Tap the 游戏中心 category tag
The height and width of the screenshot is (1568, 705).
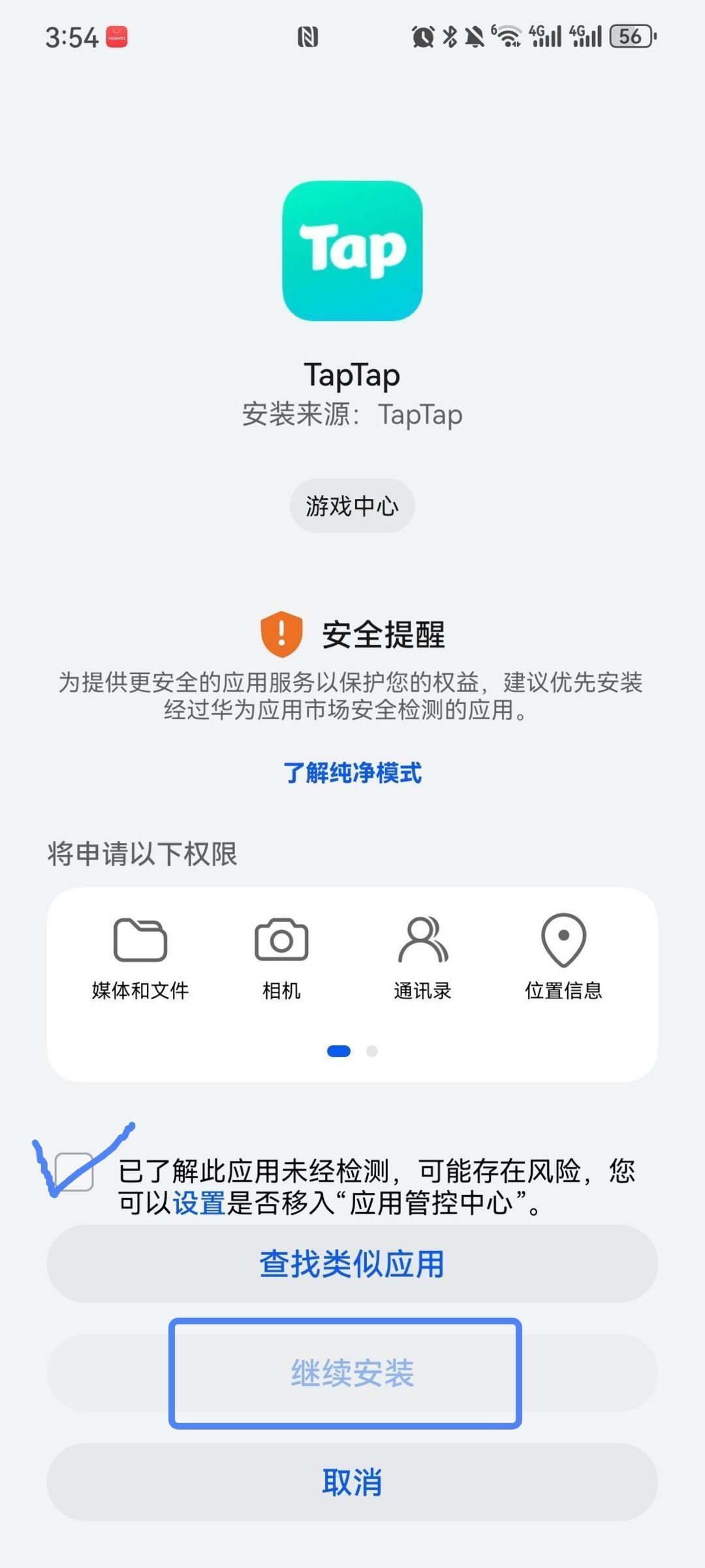coord(351,504)
